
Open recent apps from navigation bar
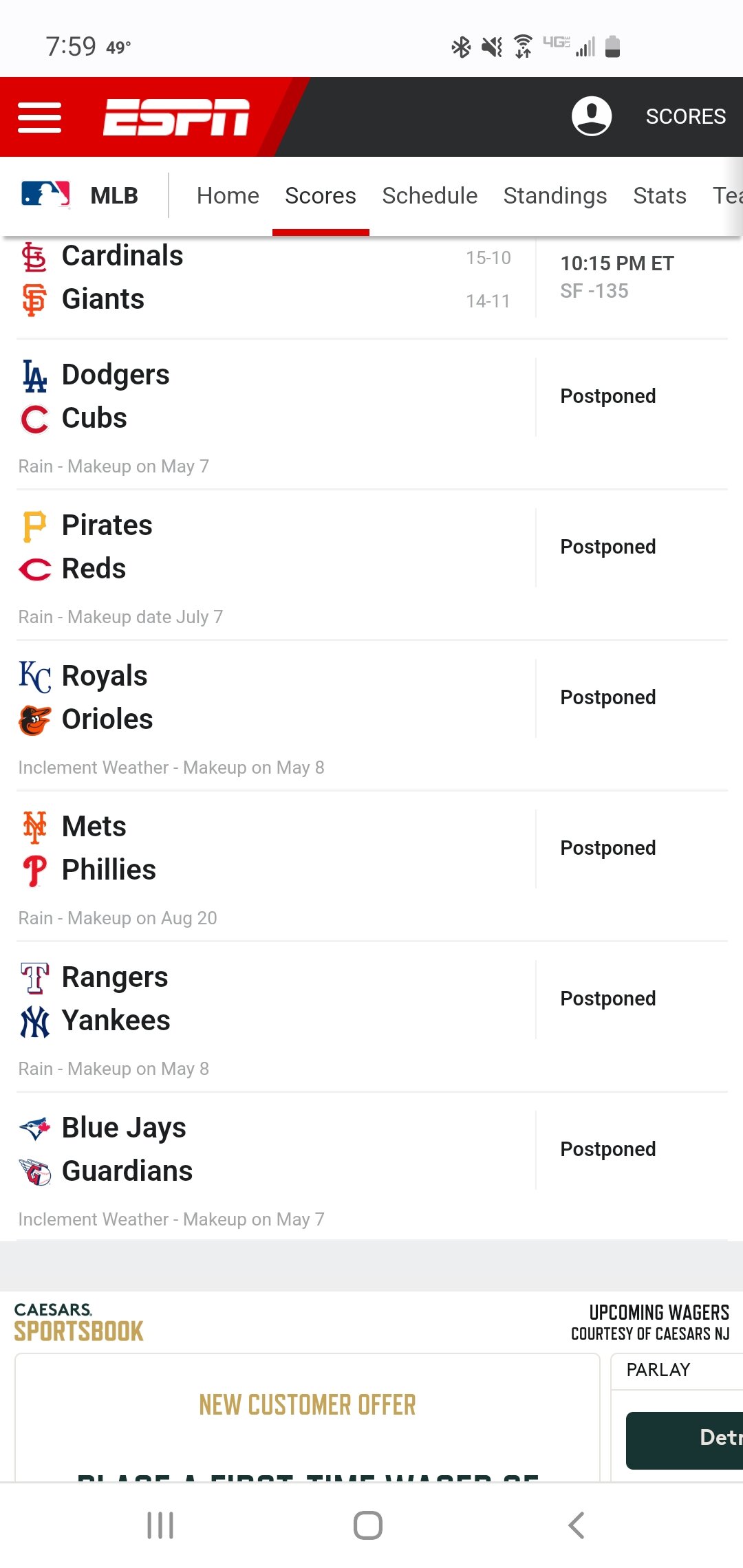[160, 1525]
